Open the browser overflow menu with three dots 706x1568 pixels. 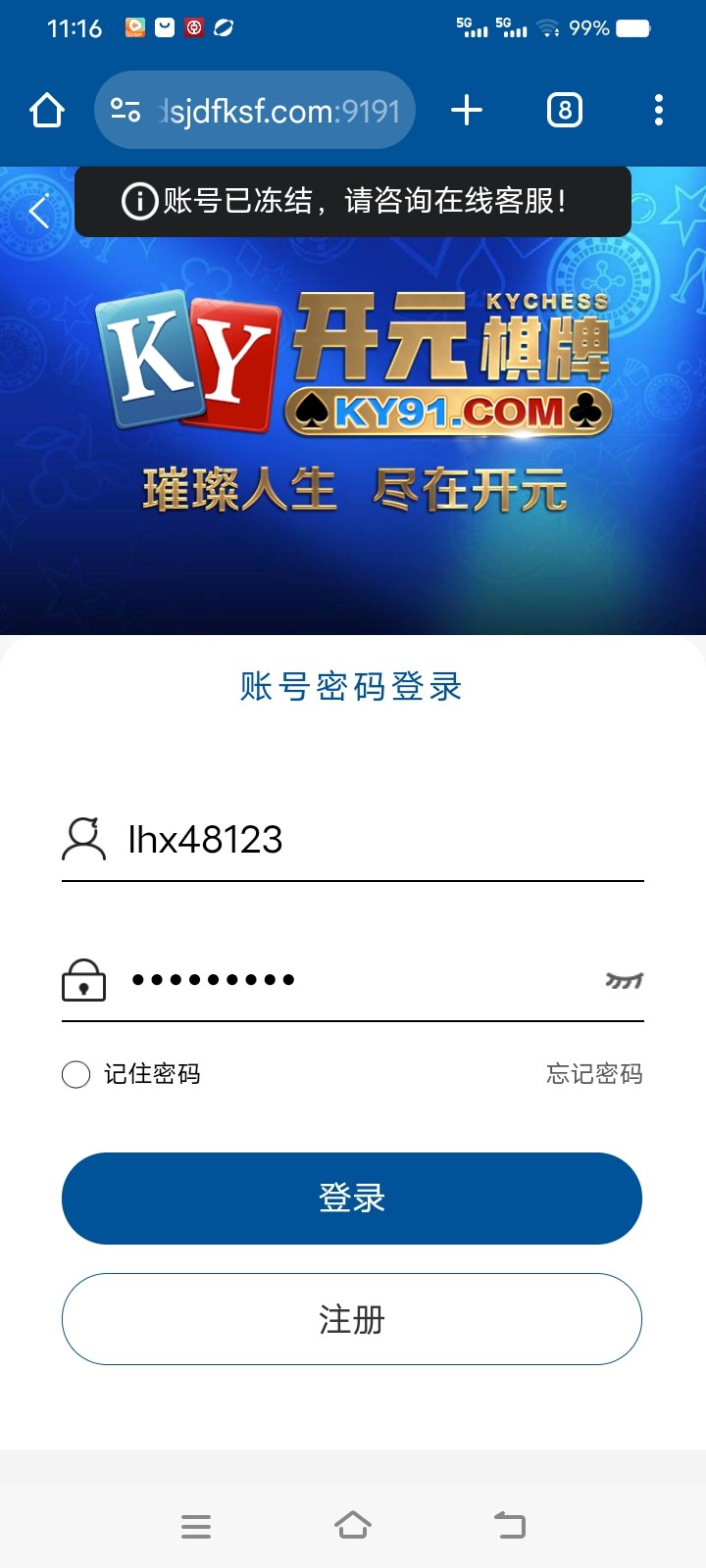pos(657,110)
